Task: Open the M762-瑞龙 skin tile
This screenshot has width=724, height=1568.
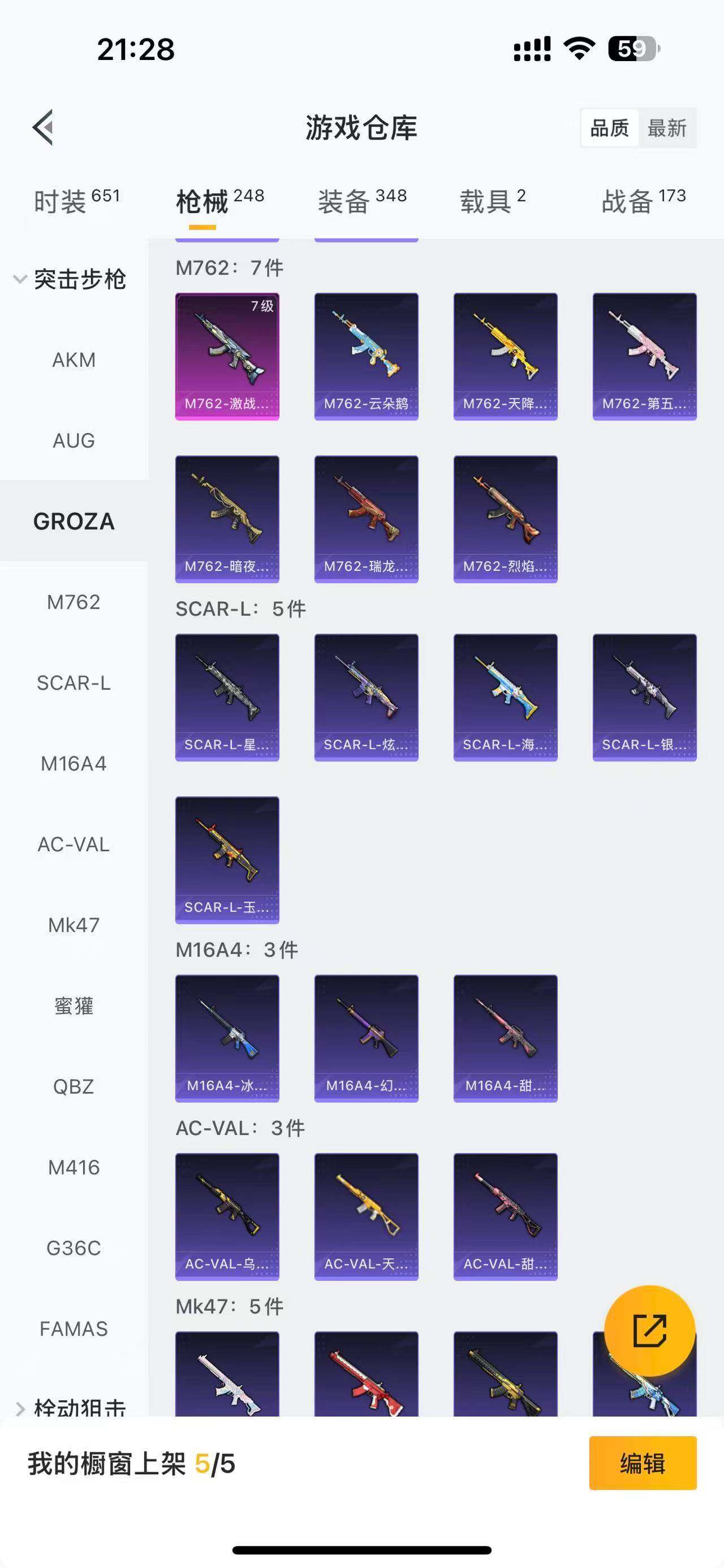Action: (366, 518)
